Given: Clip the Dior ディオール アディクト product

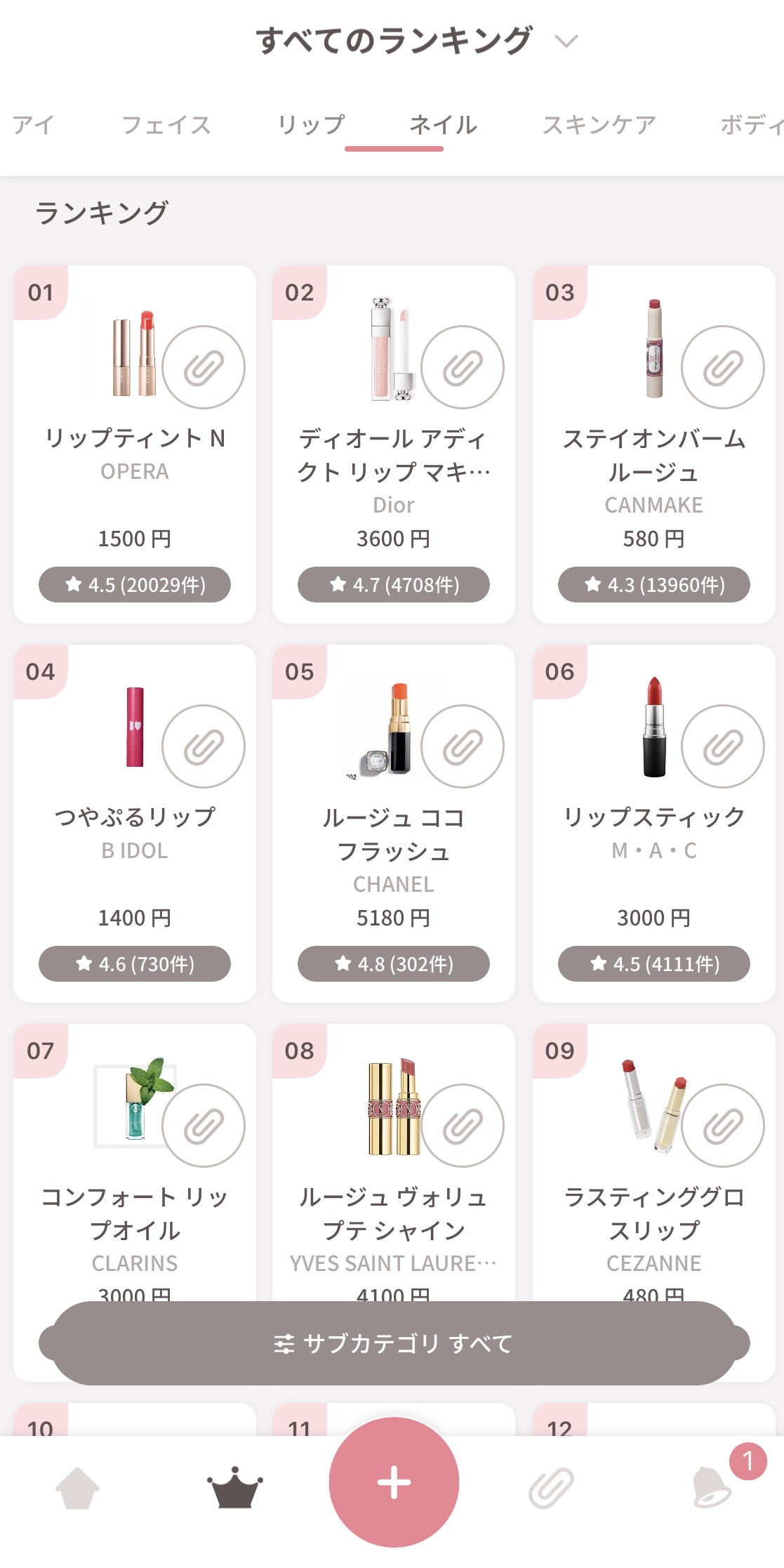Looking at the screenshot, I should point(463,367).
